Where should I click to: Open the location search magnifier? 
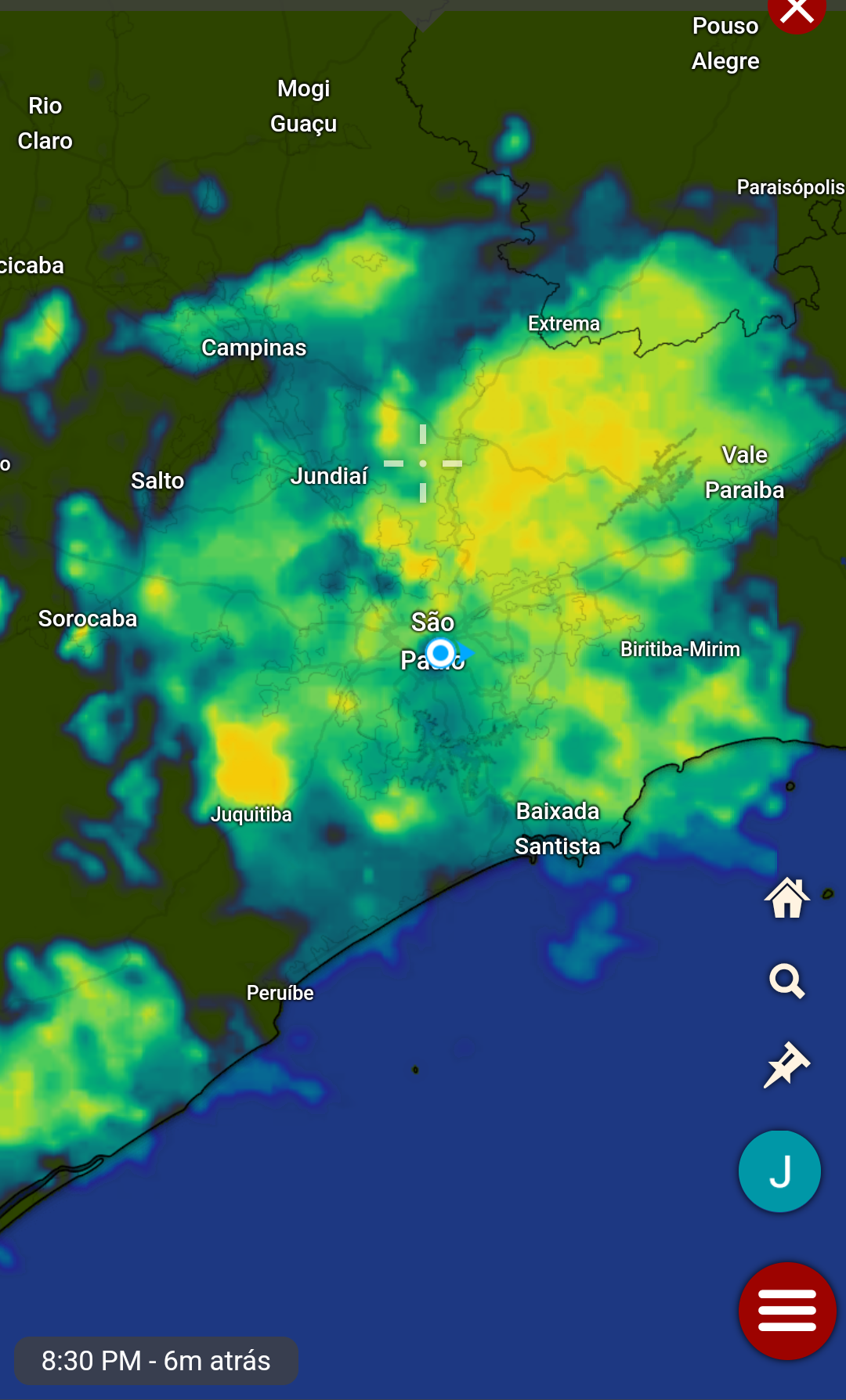[787, 980]
